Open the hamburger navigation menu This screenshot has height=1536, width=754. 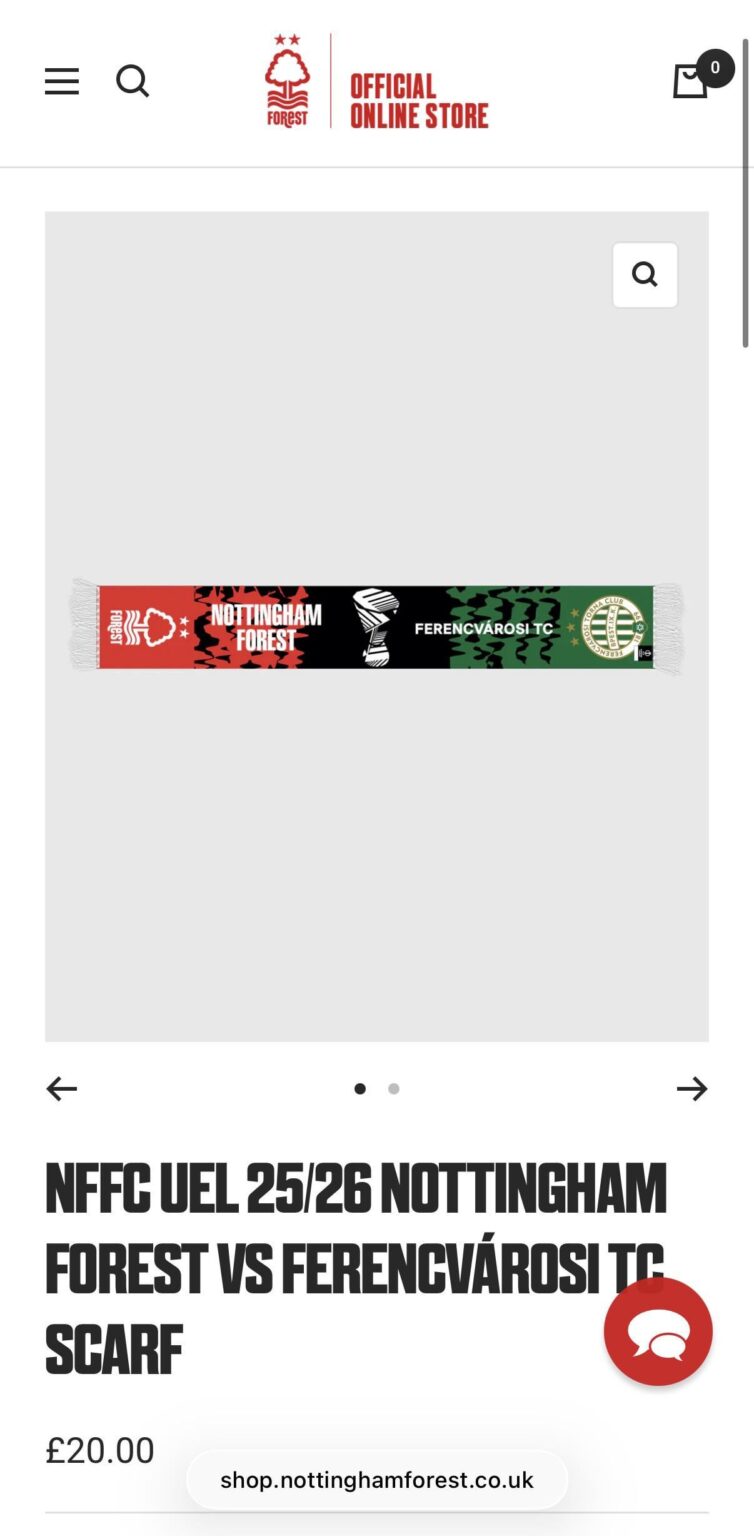tap(61, 81)
